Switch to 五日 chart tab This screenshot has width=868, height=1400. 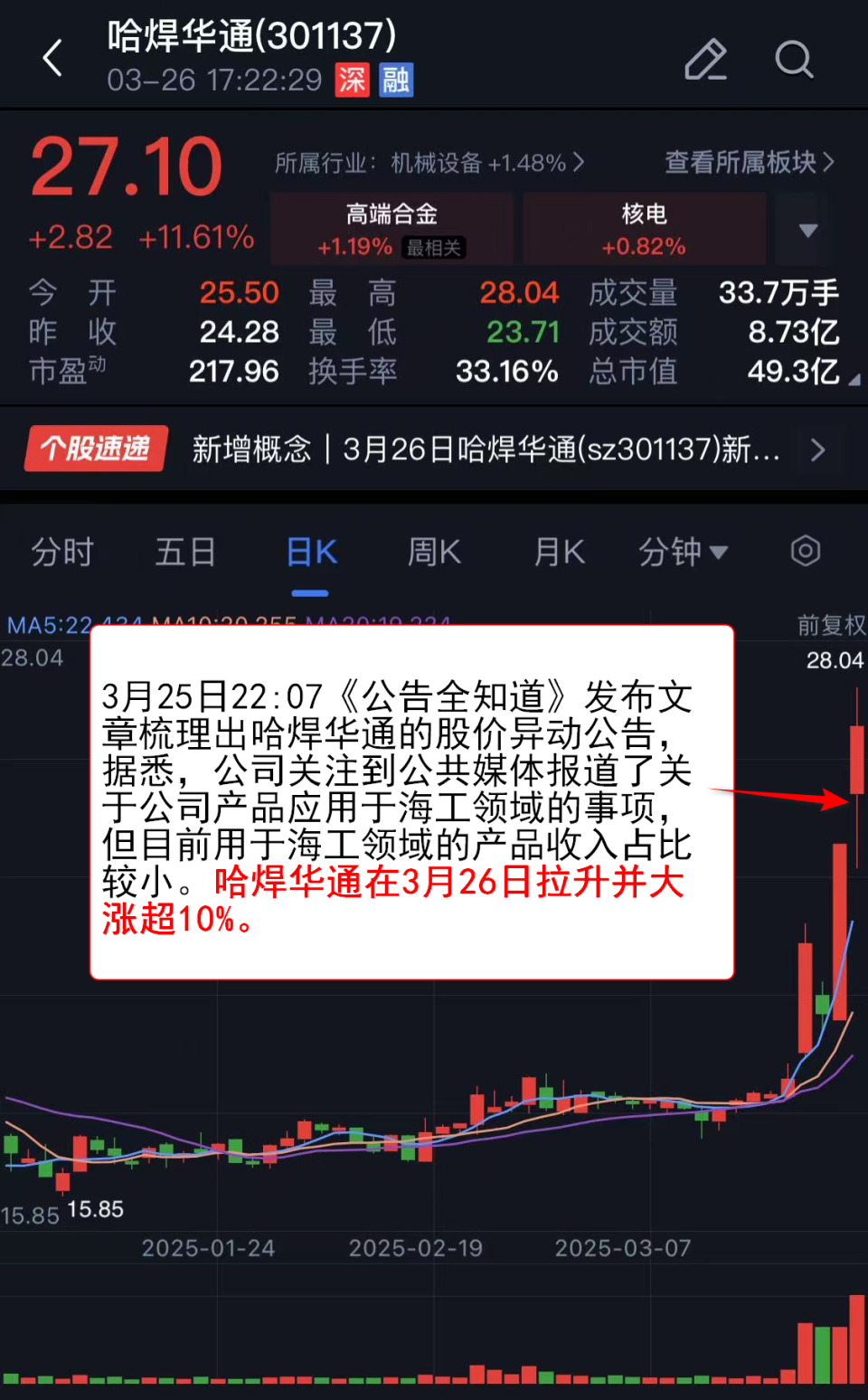(185, 552)
